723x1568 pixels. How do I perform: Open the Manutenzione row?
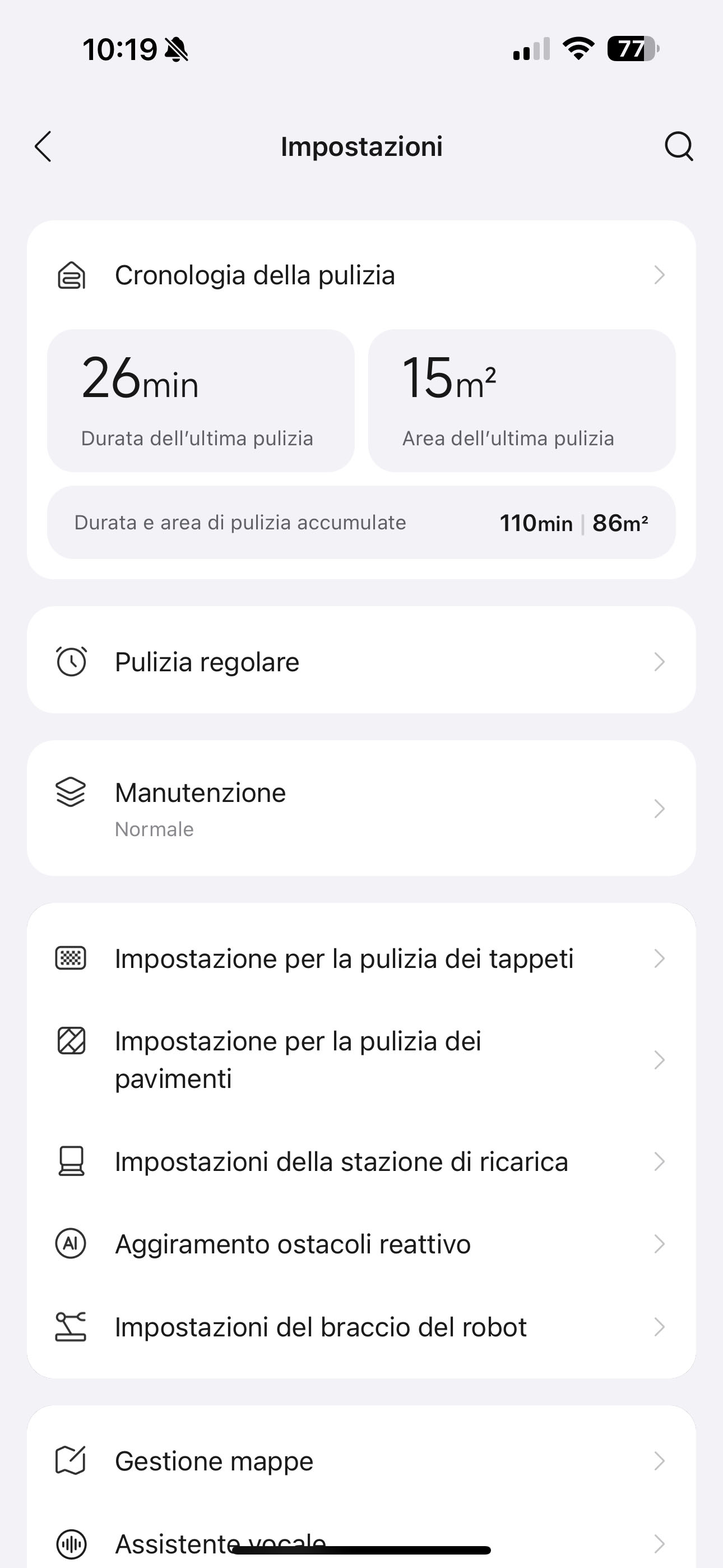[x=361, y=808]
